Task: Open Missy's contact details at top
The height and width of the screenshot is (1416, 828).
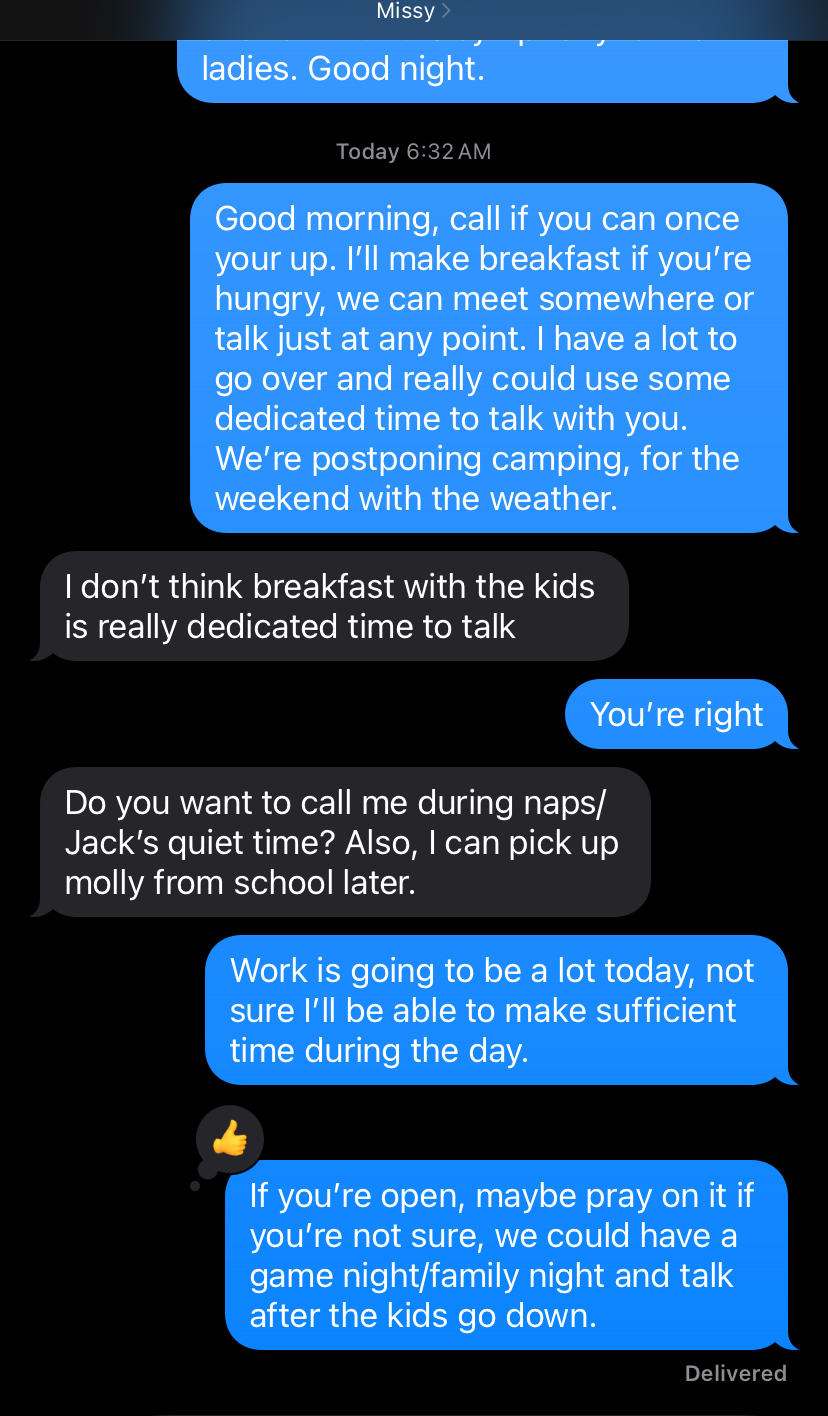Action: pos(412,12)
